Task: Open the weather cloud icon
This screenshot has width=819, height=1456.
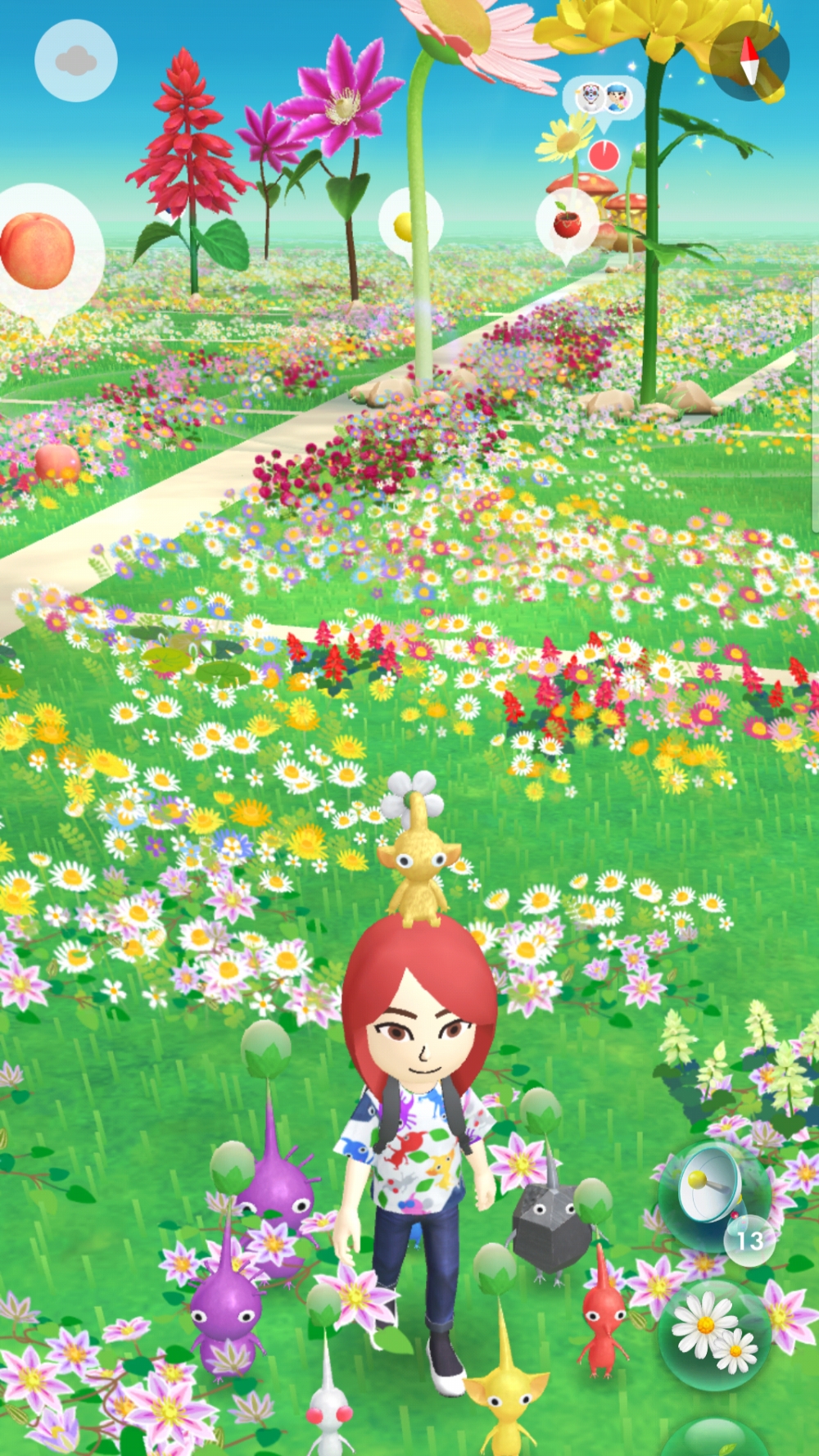Action: point(76,61)
